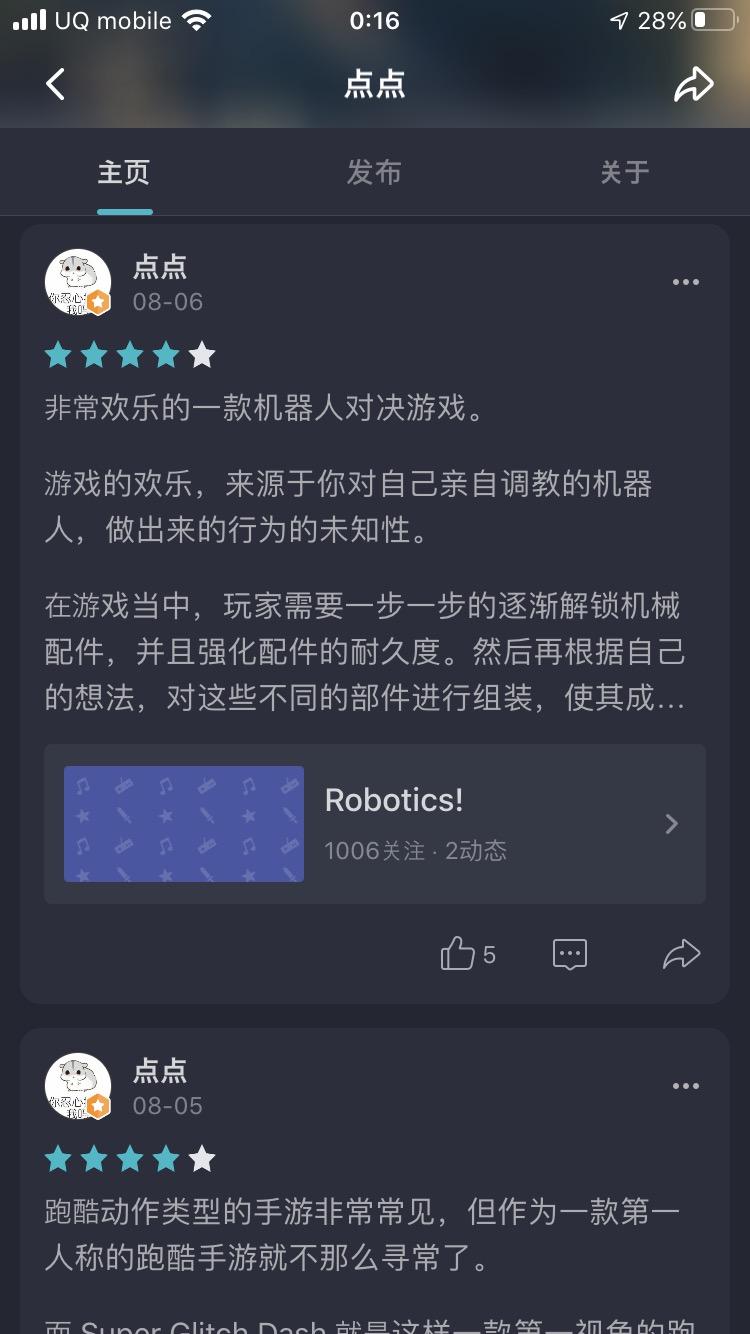Open comments on the Robotics! review

[570, 954]
